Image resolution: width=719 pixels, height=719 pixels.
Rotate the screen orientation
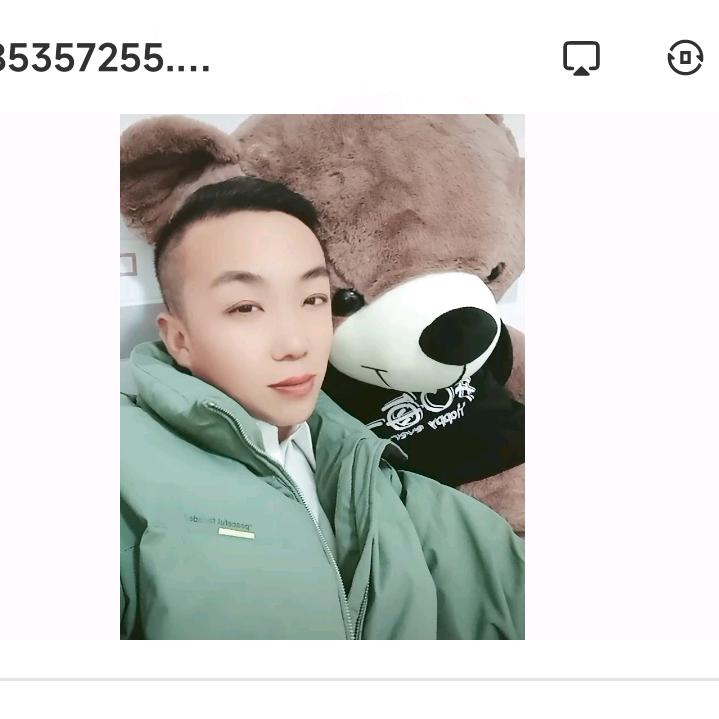pos(685,58)
